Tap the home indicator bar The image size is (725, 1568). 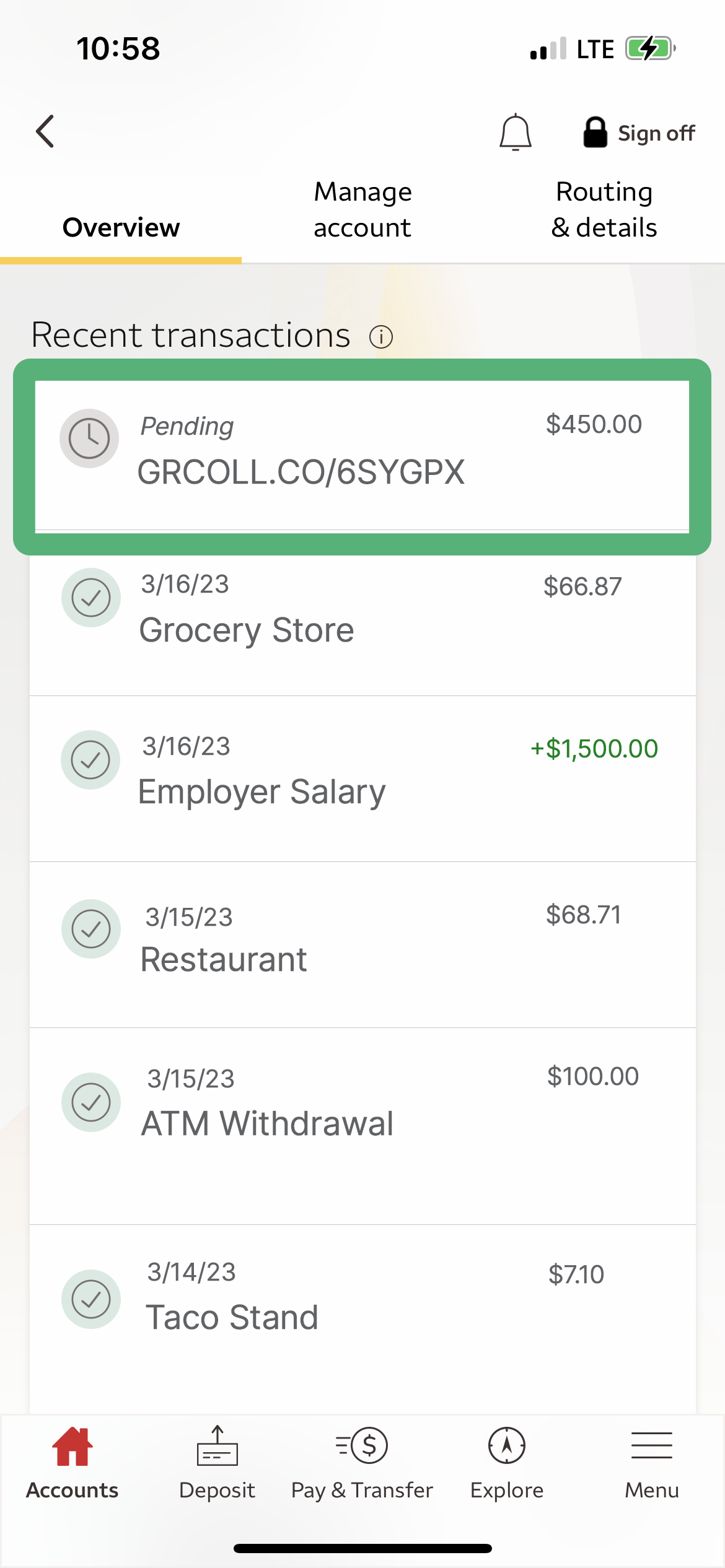pos(362,1548)
